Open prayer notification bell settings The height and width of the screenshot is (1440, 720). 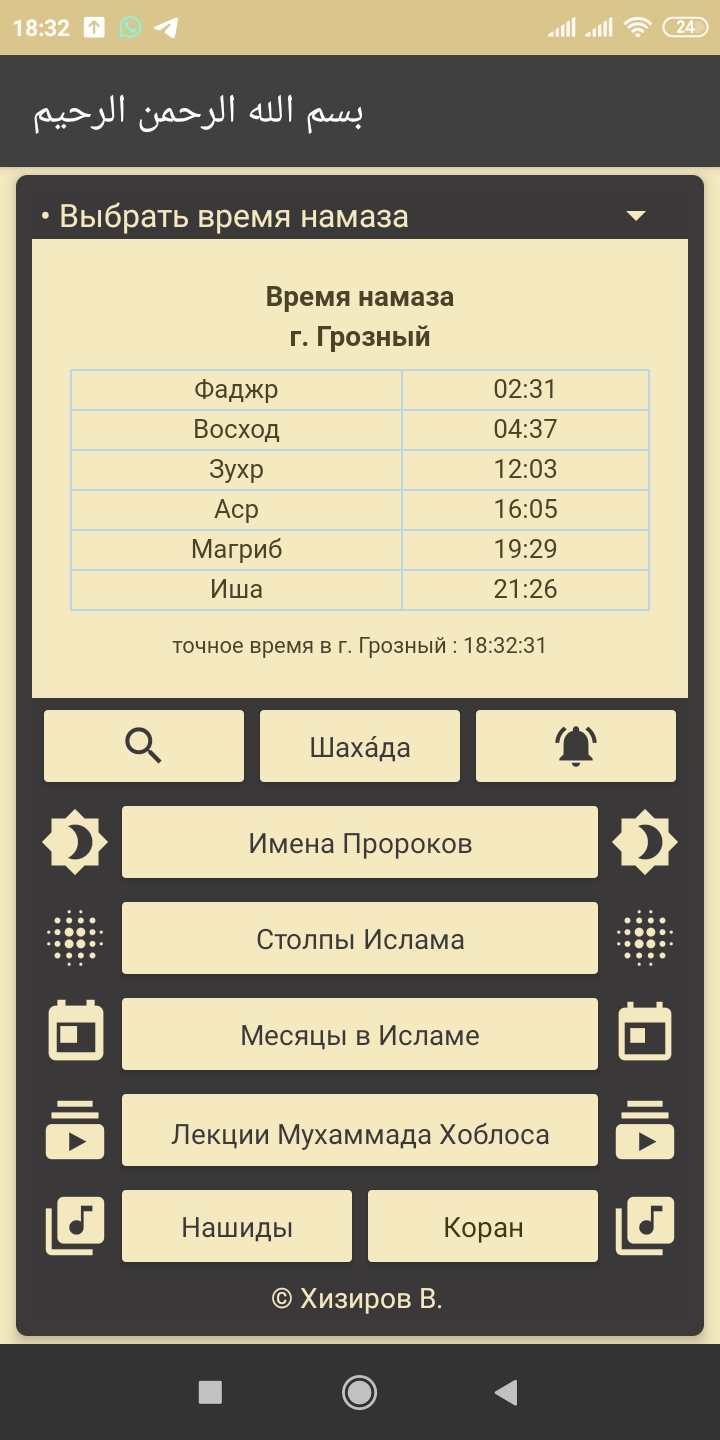[576, 746]
